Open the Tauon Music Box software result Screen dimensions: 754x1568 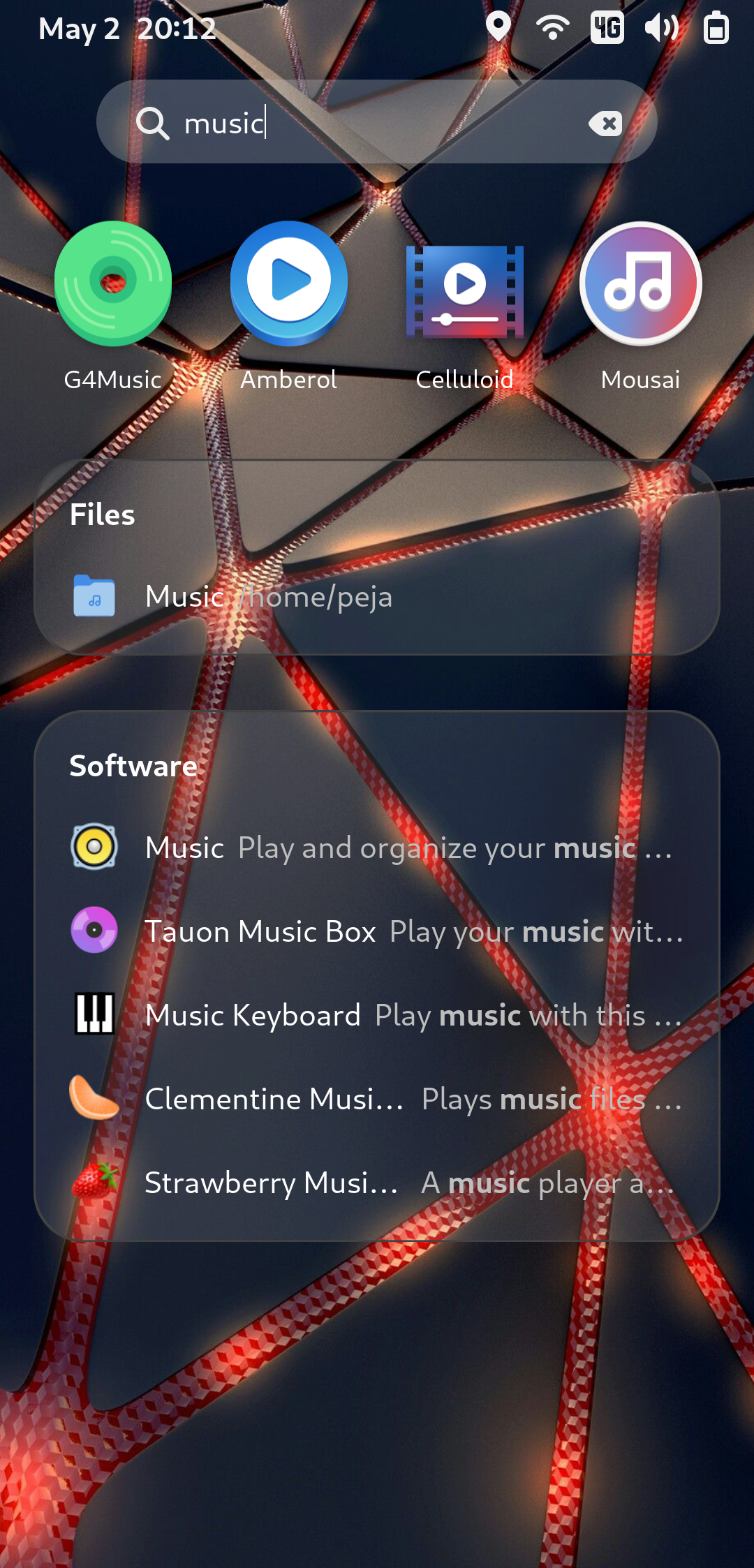[x=377, y=931]
